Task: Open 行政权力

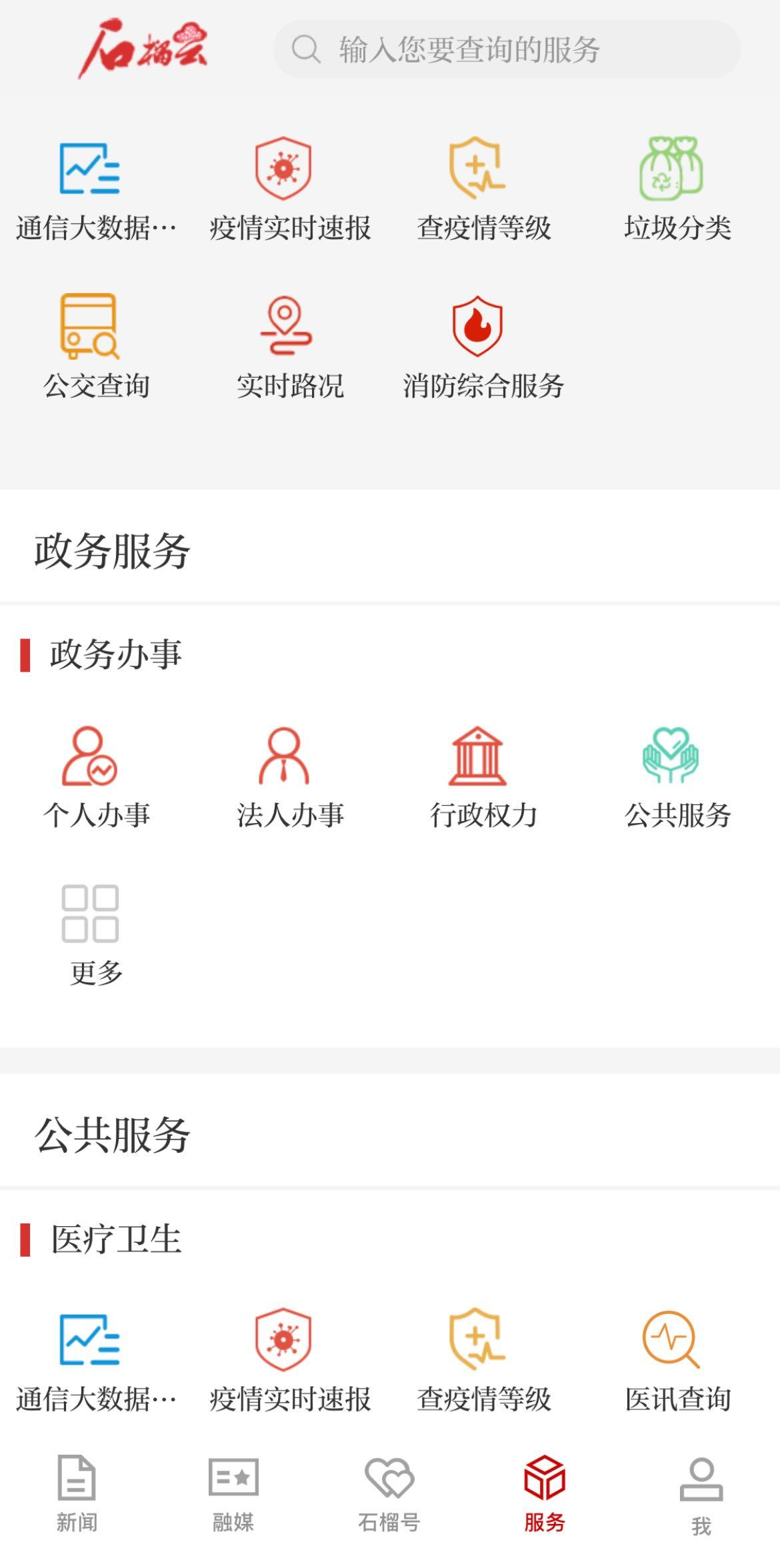Action: point(483,777)
